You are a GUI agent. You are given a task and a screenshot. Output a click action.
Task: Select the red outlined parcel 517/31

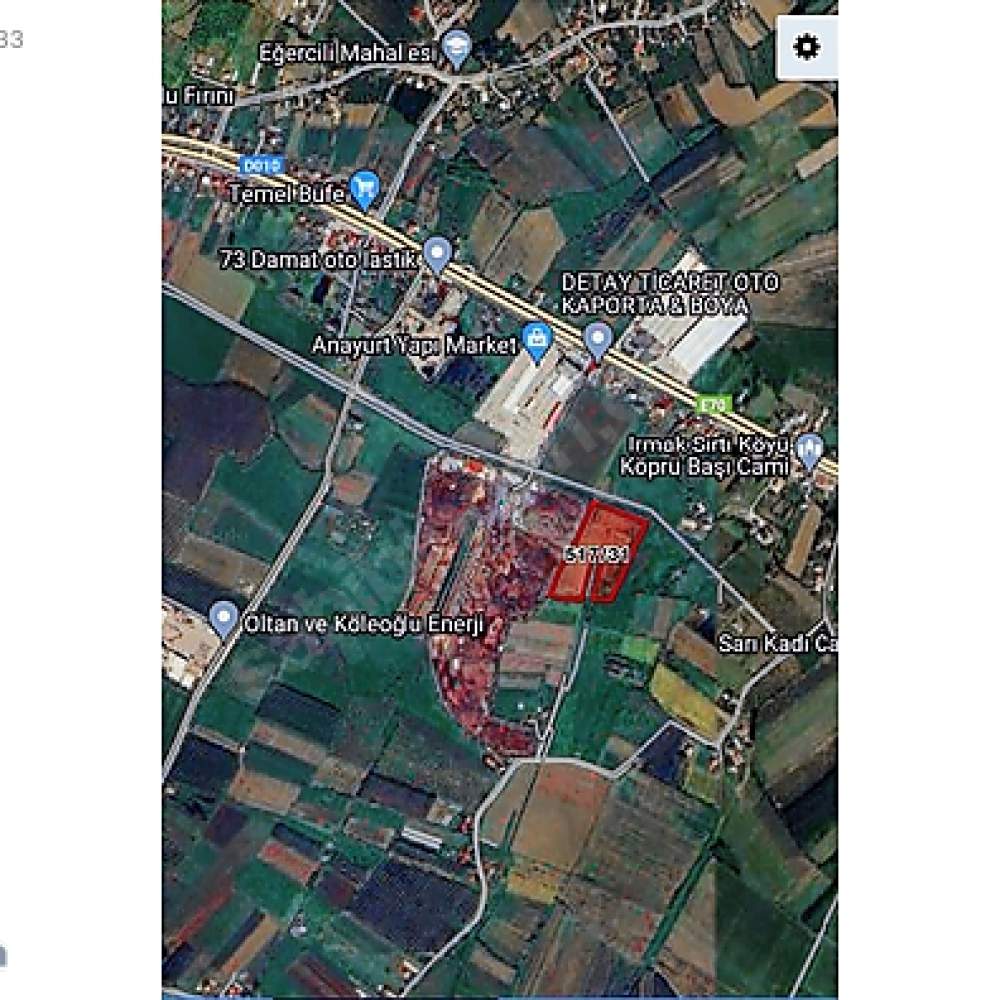[597, 552]
